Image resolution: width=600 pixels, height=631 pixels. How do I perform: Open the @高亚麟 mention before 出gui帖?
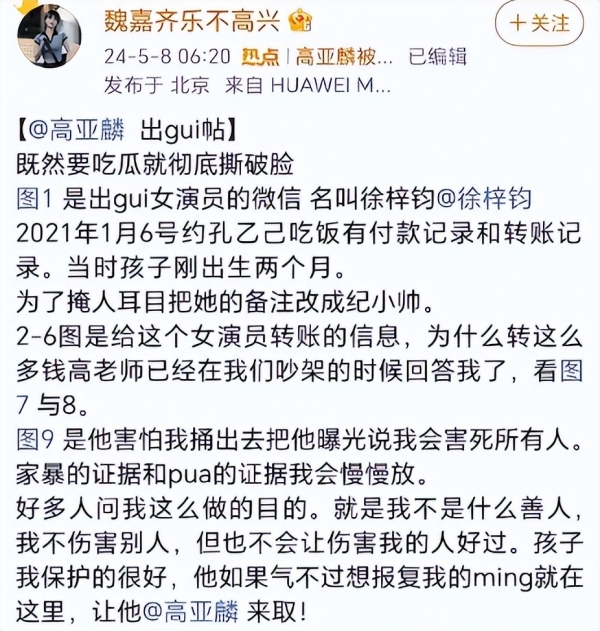[75, 130]
